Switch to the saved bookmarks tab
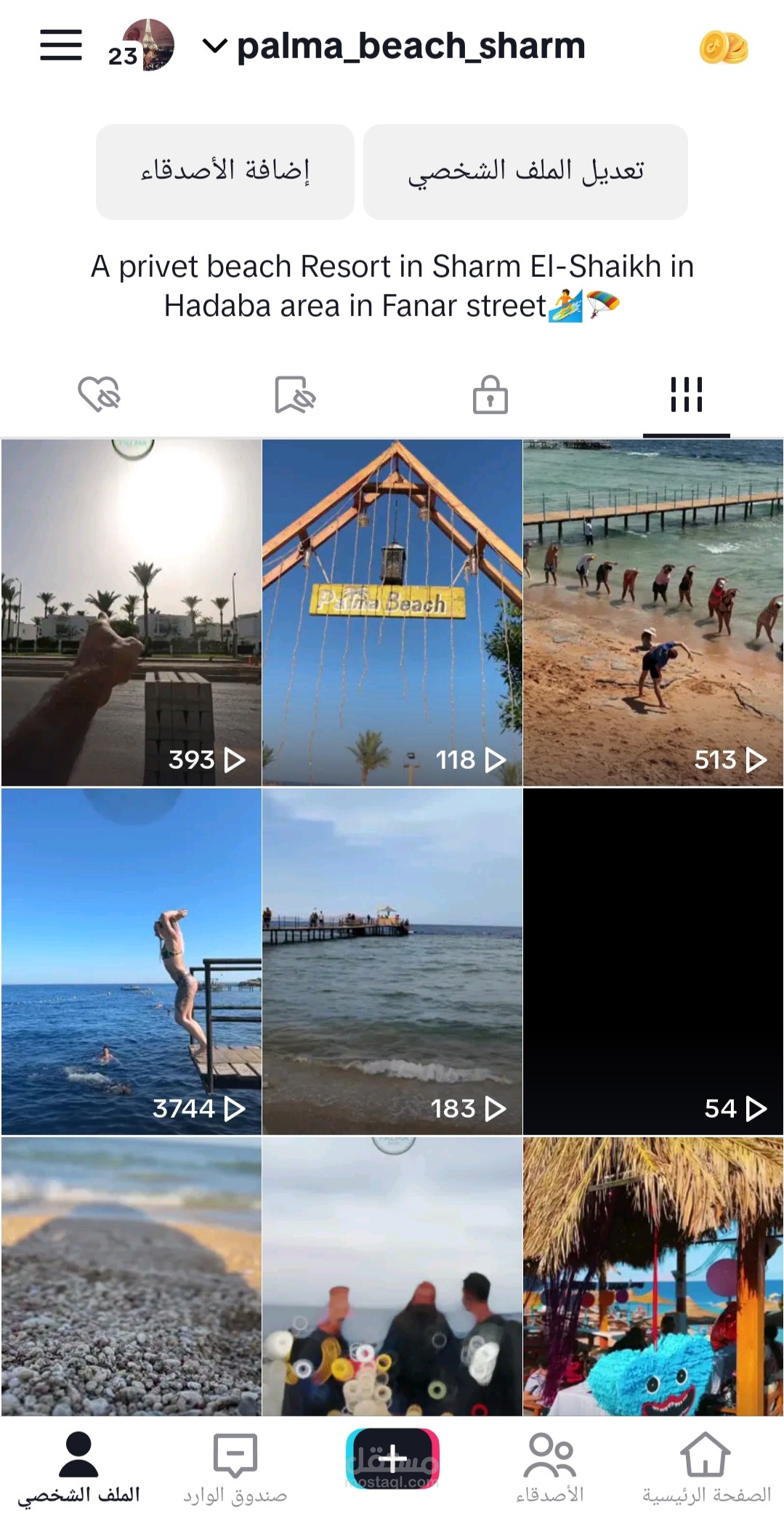Viewport: 784px width, 1521px height. (x=294, y=395)
